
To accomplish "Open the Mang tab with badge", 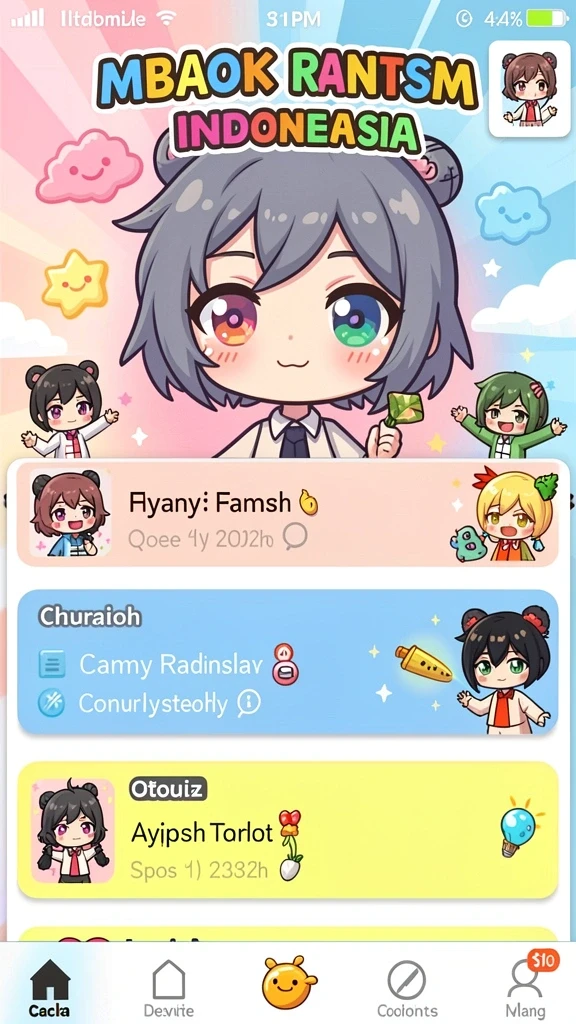I will tap(526, 986).
